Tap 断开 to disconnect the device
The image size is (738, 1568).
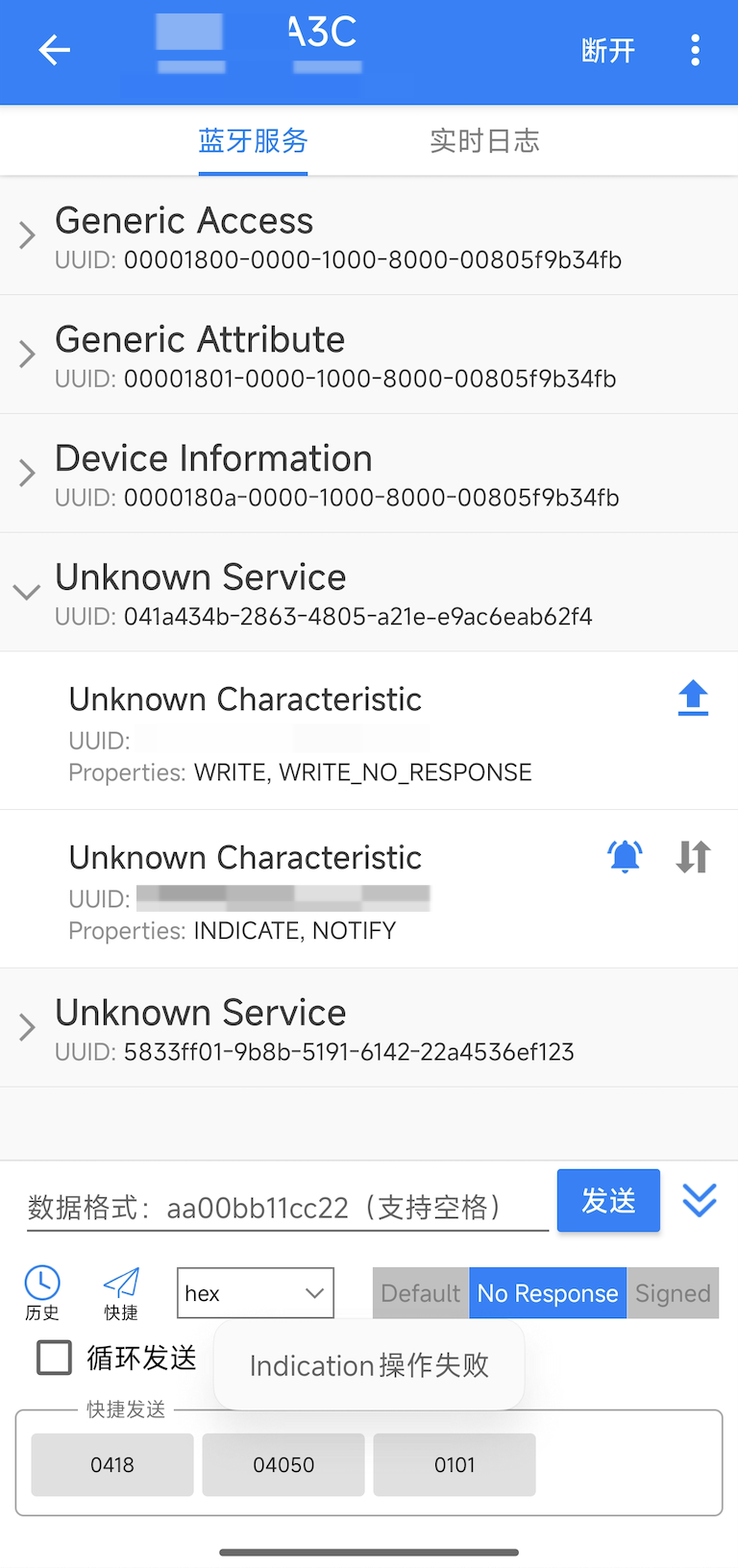(608, 50)
